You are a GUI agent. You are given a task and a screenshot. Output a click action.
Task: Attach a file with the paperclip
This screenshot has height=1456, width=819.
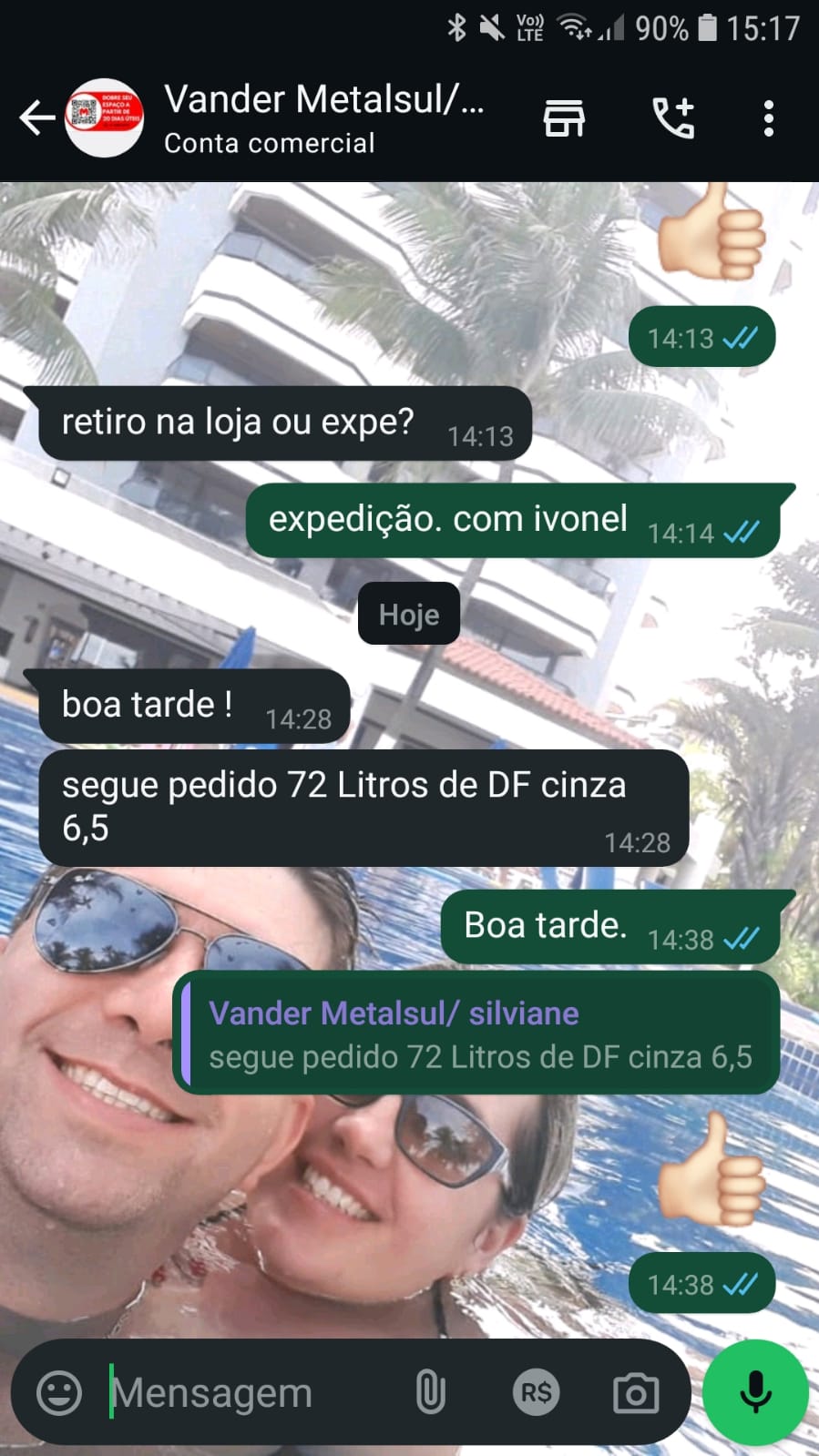click(x=430, y=1393)
